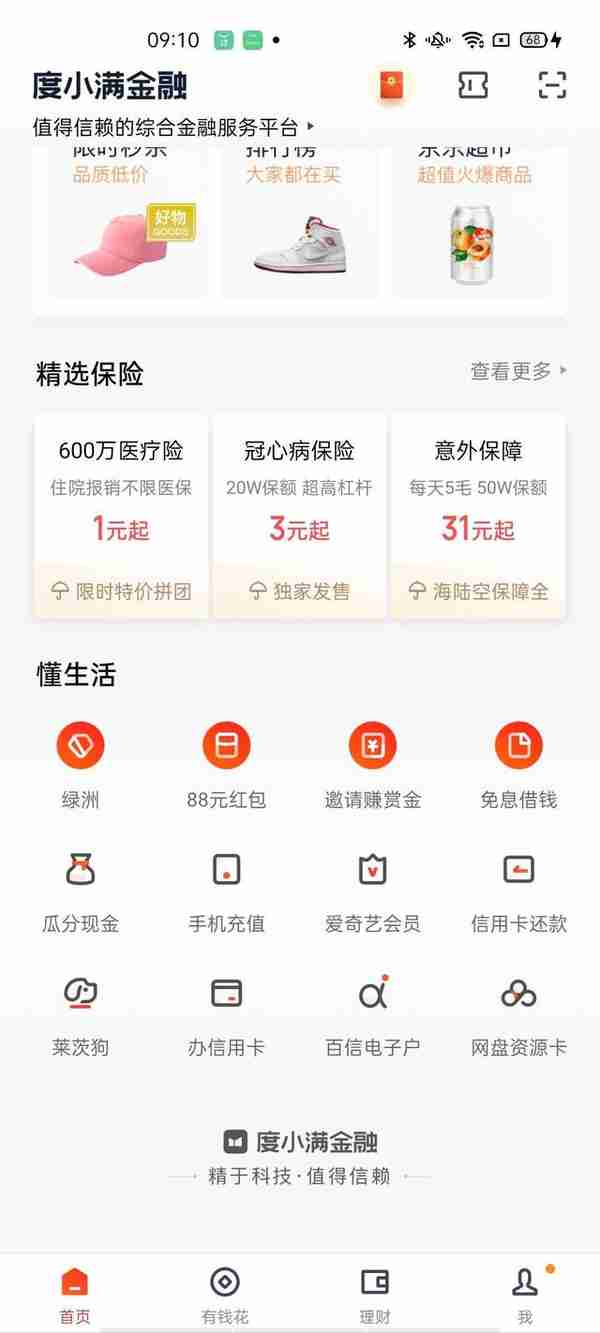Screen dimensions: 600x1333
Task: Open 网盘资源卡 service
Action: tap(518, 1013)
